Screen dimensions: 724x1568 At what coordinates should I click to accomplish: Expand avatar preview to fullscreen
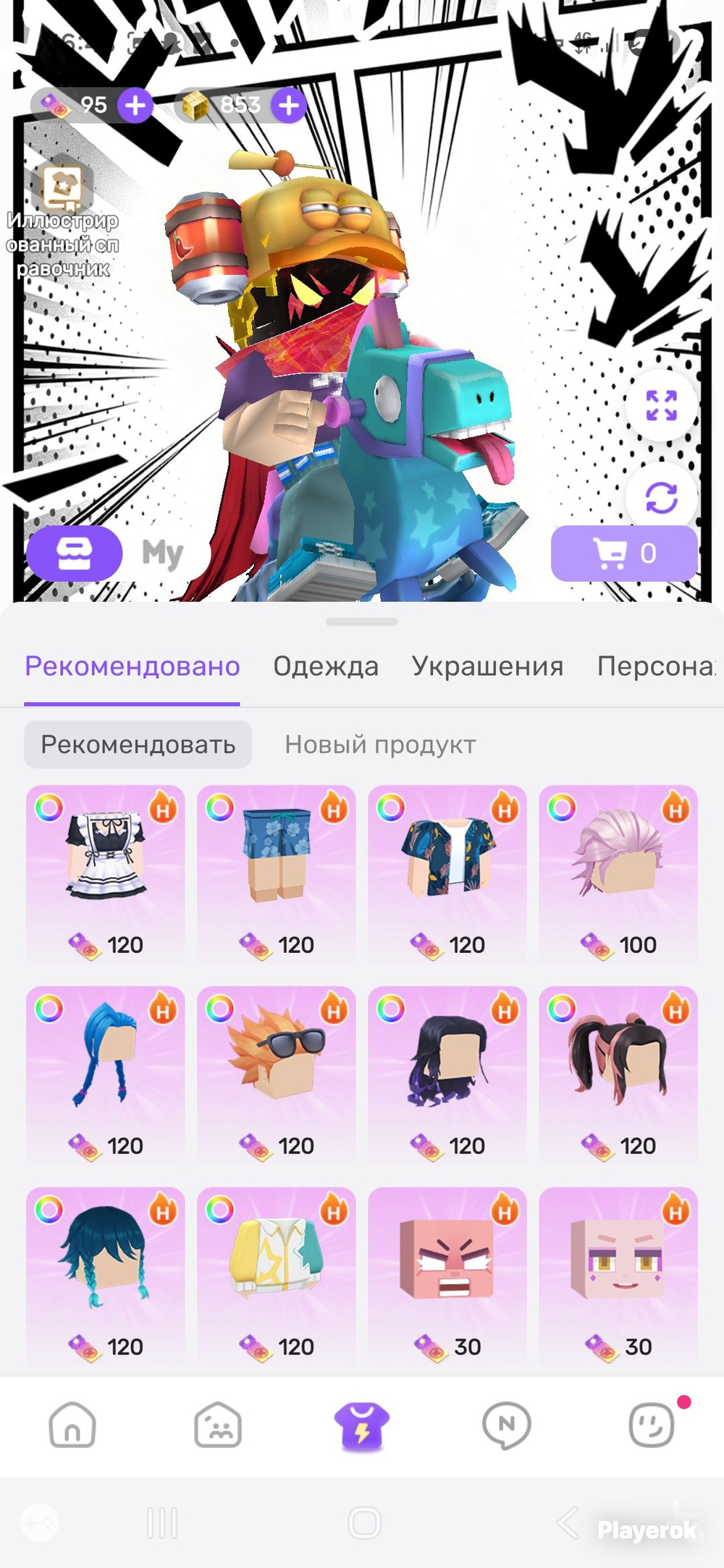click(x=661, y=405)
